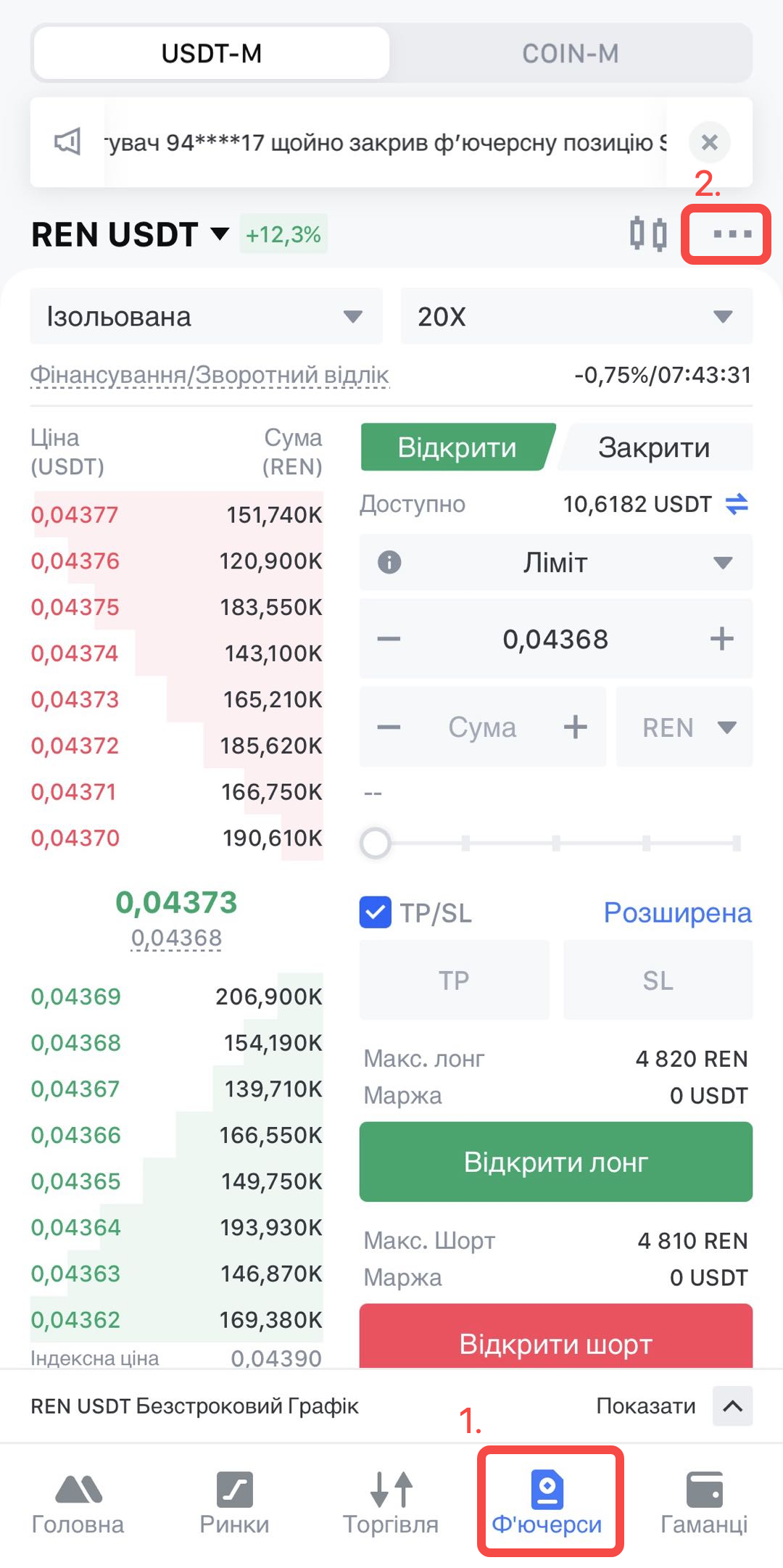Switch to the Закрити tab
The height and width of the screenshot is (1568, 783).
click(654, 447)
